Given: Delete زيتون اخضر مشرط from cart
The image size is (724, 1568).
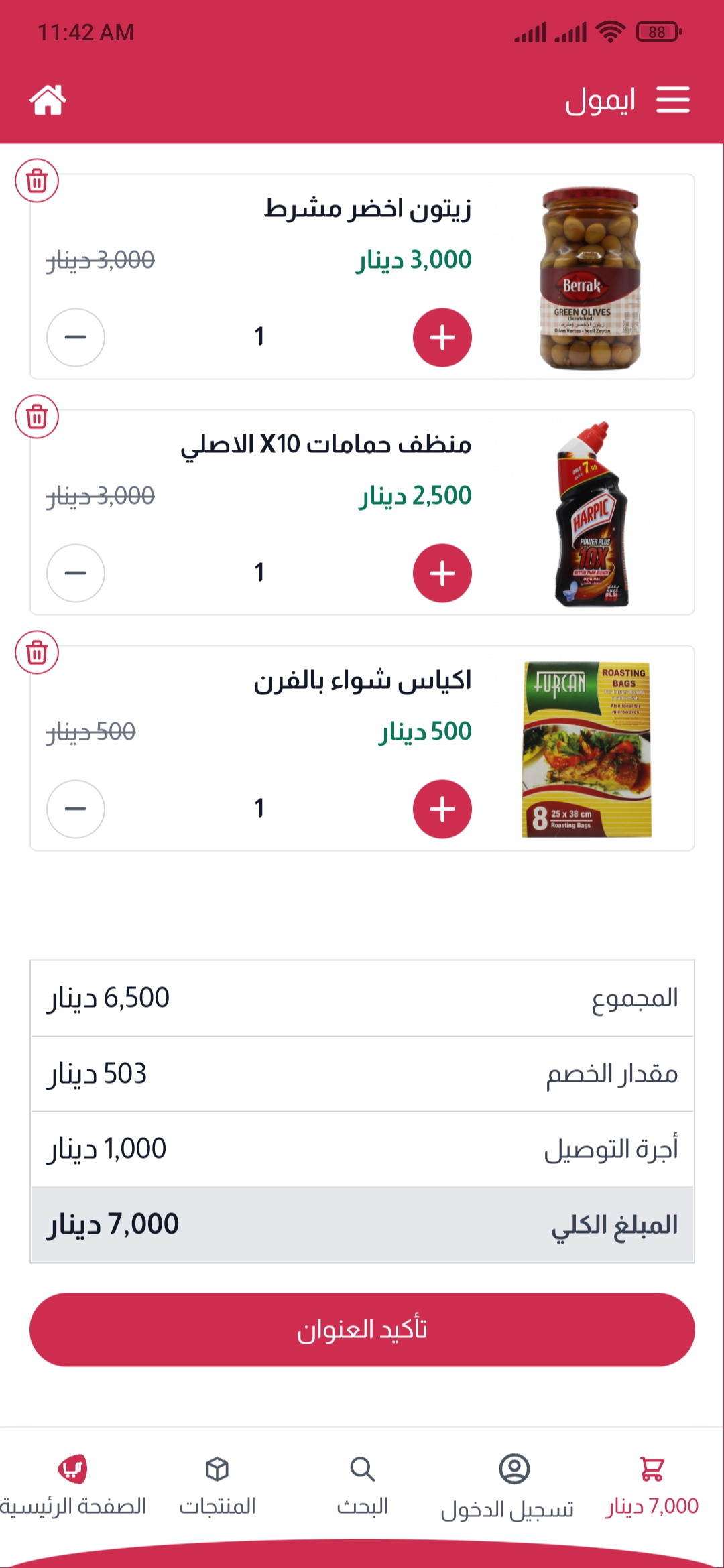Looking at the screenshot, I should click(x=37, y=180).
